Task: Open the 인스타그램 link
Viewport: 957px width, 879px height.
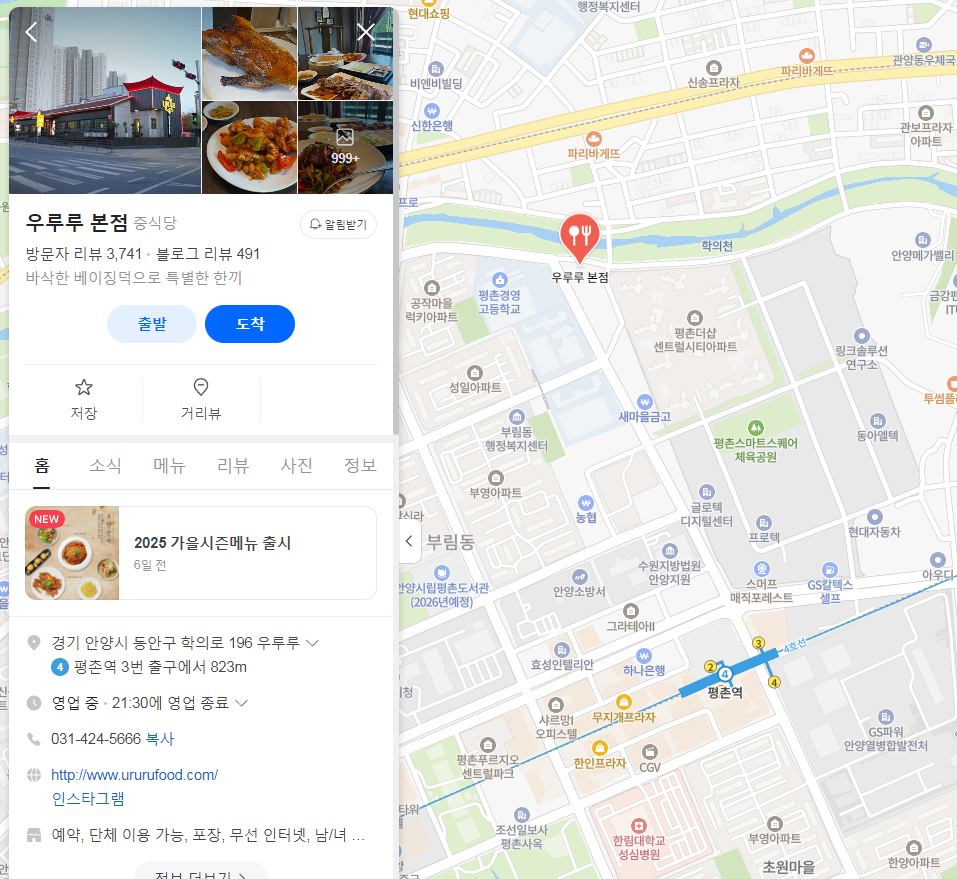Action: click(x=88, y=799)
